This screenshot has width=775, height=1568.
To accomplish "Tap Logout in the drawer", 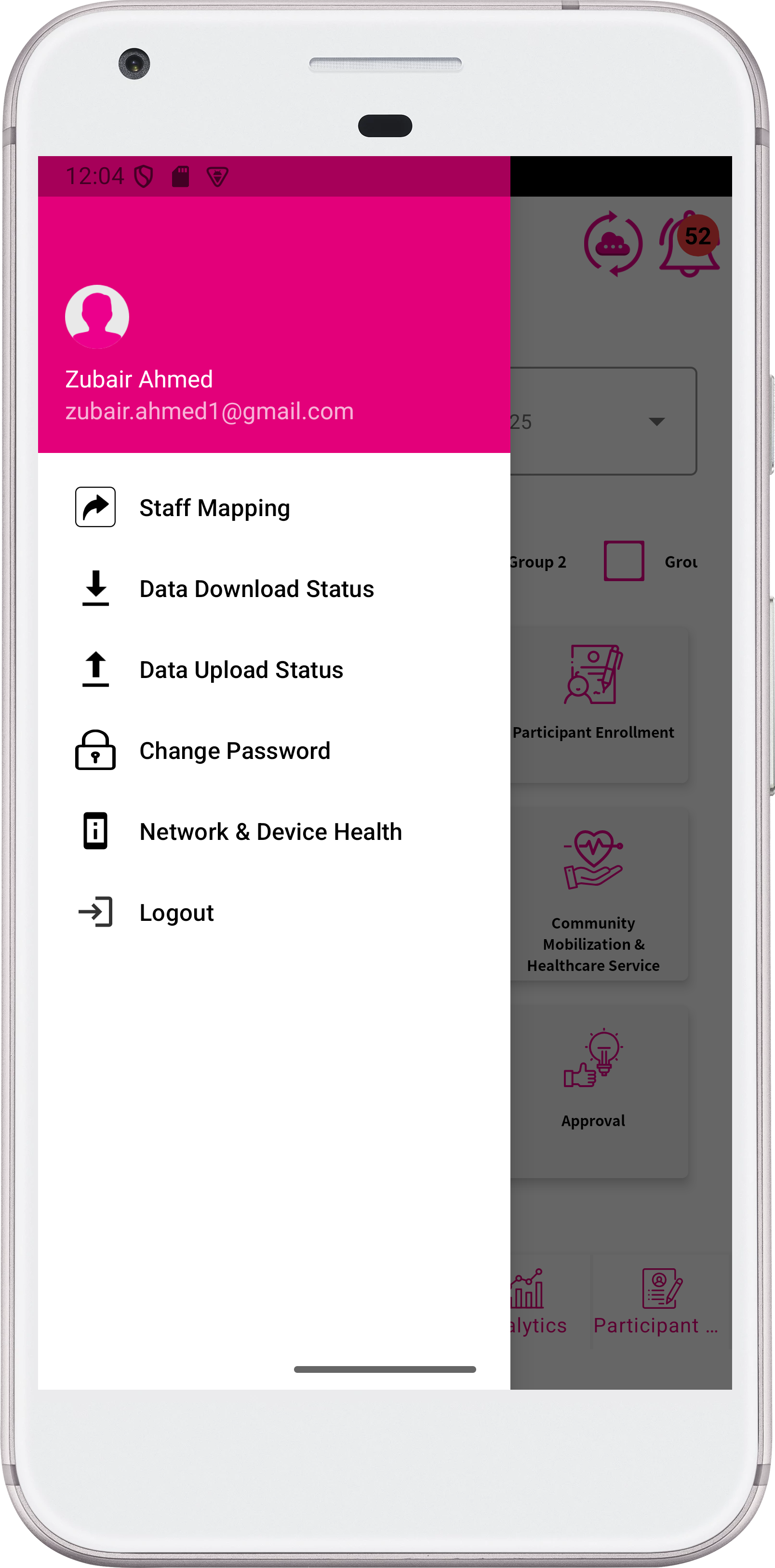I will pyautogui.click(x=274, y=913).
